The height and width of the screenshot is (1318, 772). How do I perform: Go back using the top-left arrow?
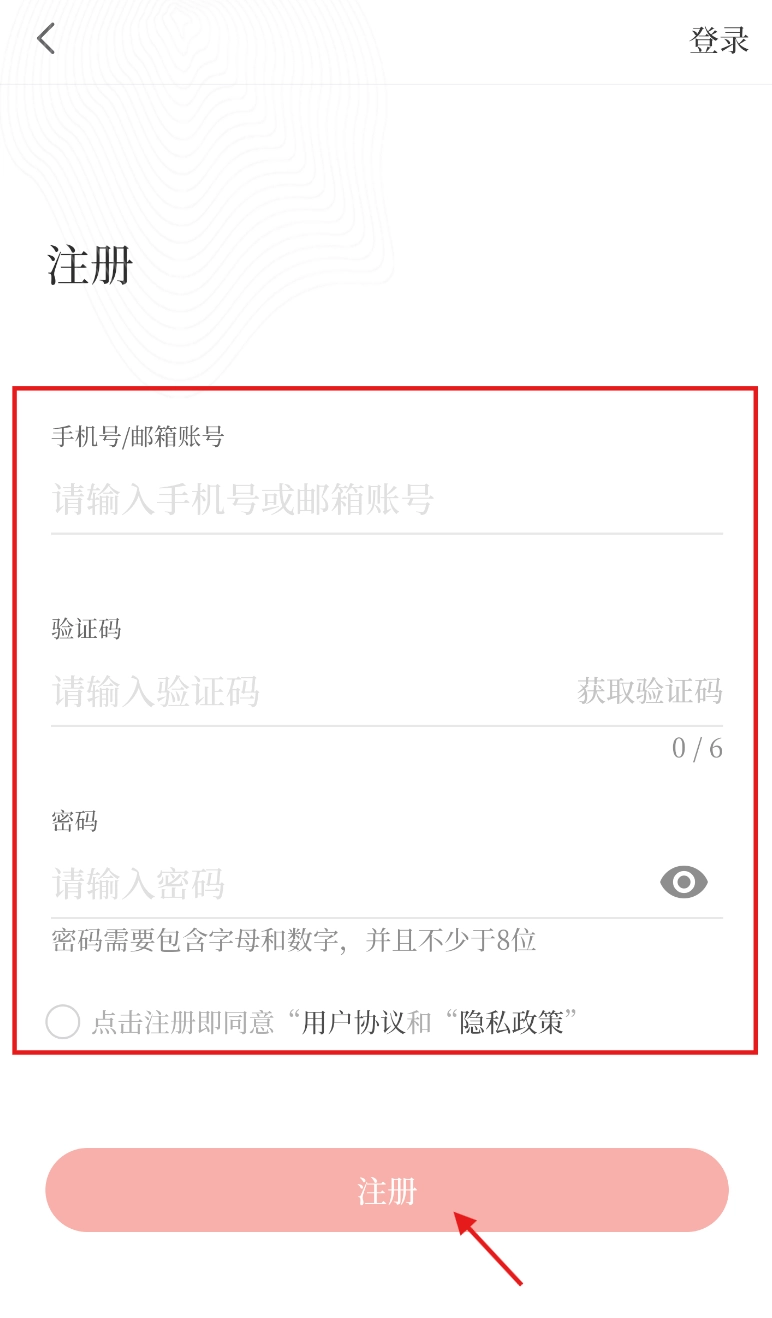point(46,39)
